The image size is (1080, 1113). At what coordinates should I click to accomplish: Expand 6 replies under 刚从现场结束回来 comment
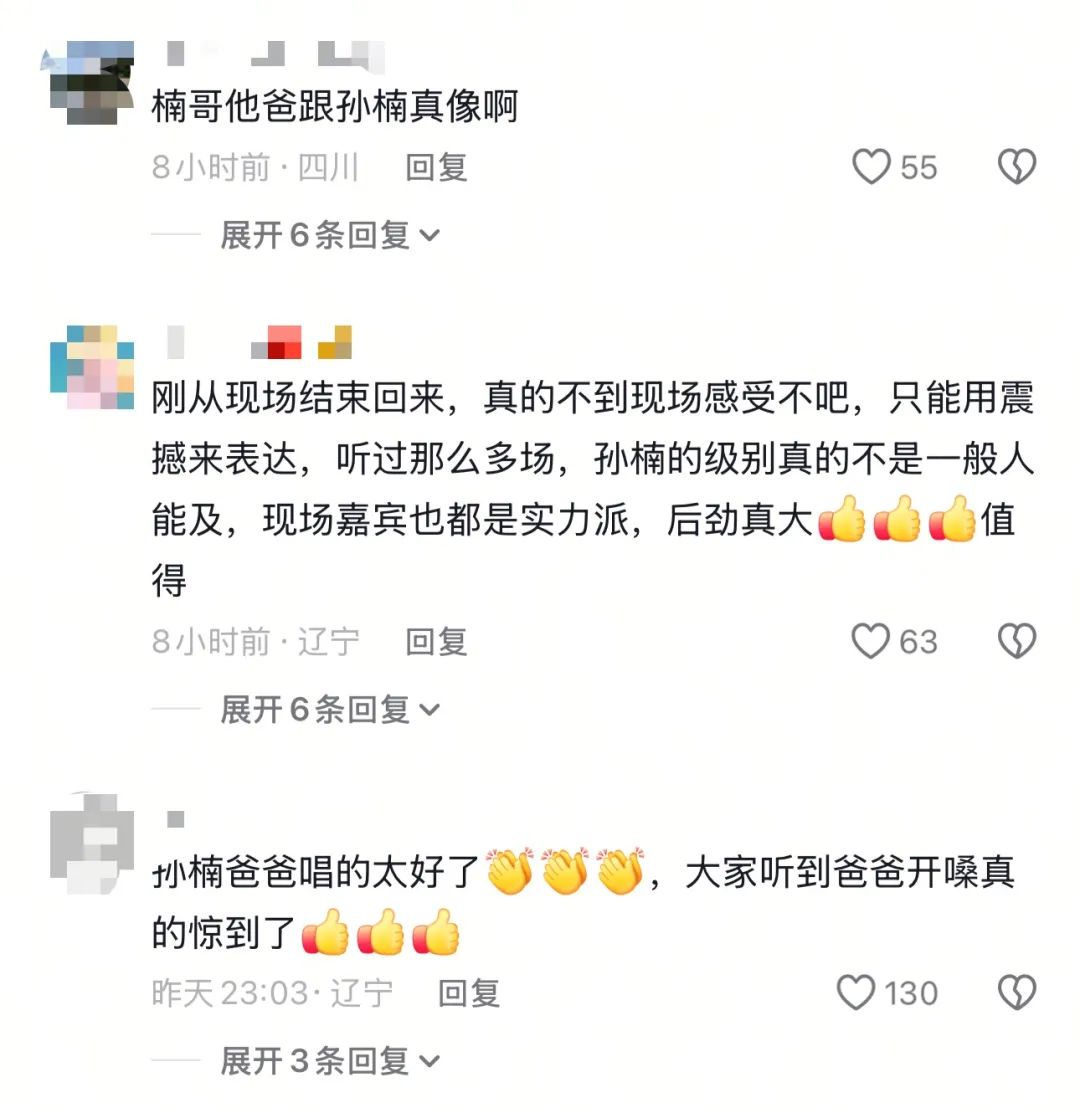(x=329, y=710)
